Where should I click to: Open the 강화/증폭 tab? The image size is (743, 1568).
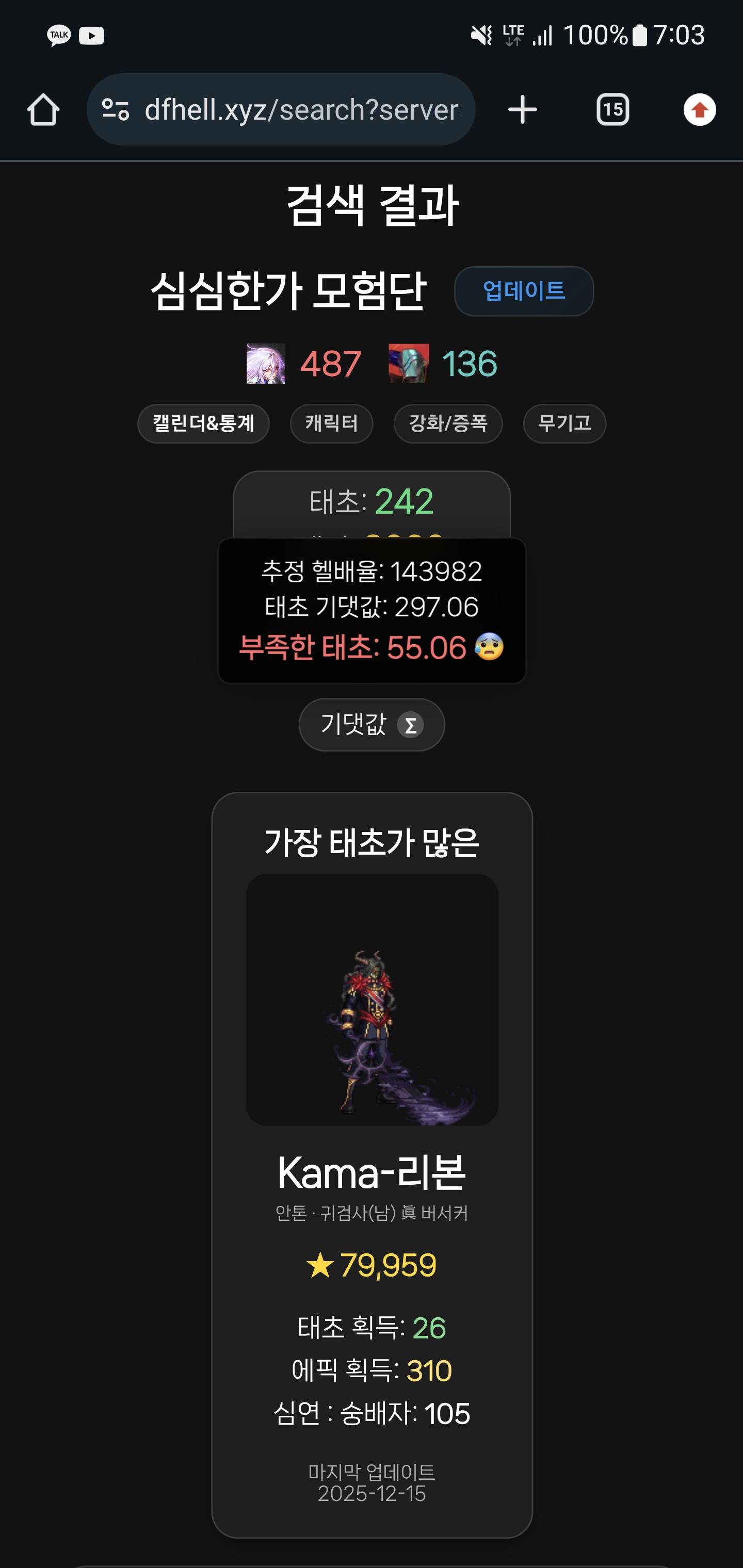448,423
